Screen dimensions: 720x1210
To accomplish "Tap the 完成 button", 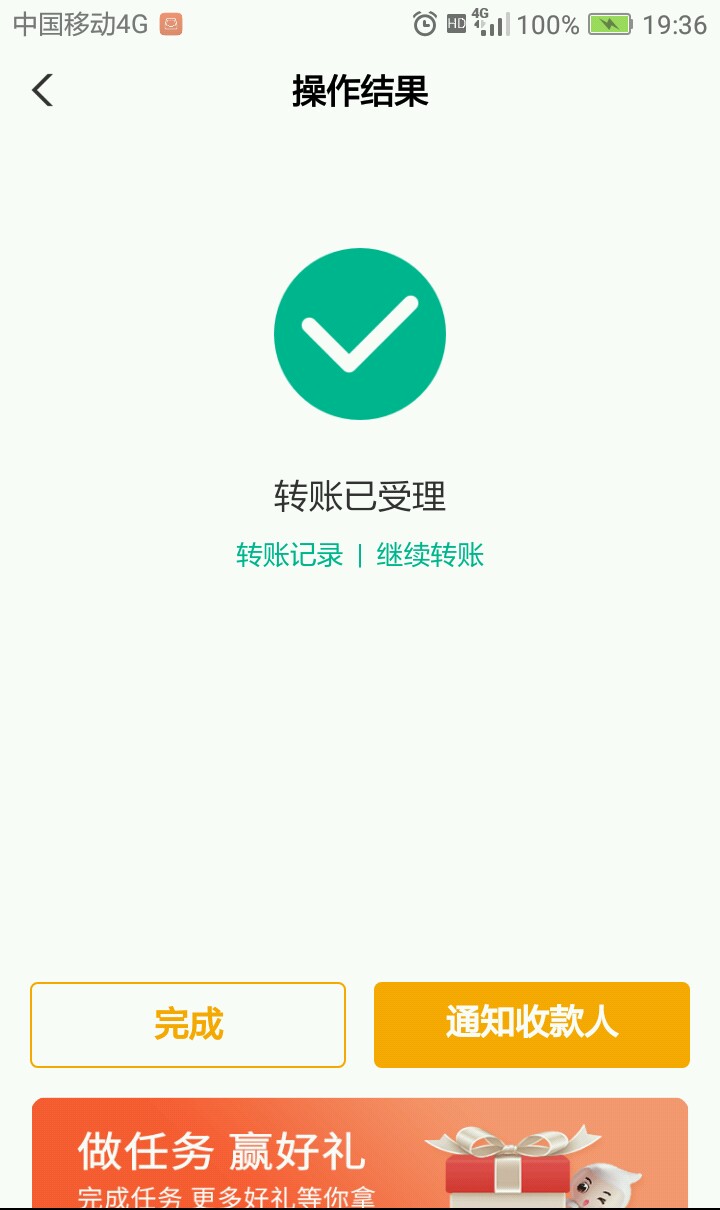I will coord(188,1025).
